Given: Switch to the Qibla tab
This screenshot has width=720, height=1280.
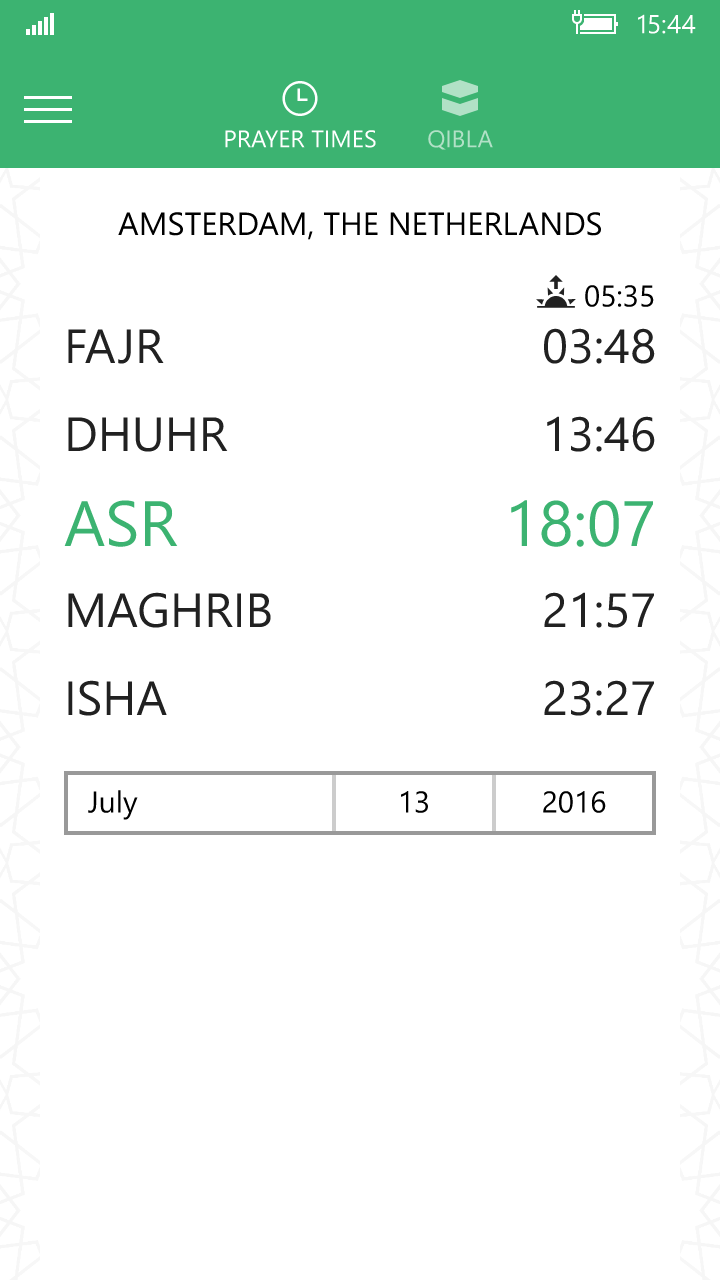Looking at the screenshot, I should point(460,116).
